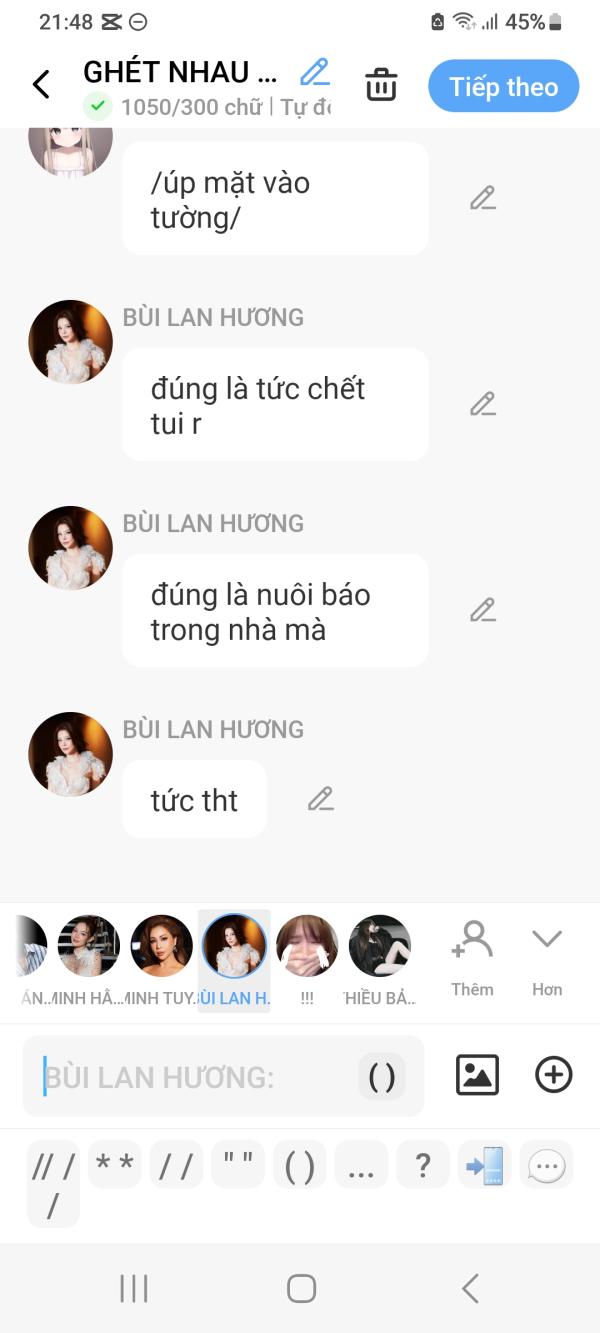Edit the message "đúng là tức chết tui r"
This screenshot has height=1333, width=600.
click(x=483, y=404)
